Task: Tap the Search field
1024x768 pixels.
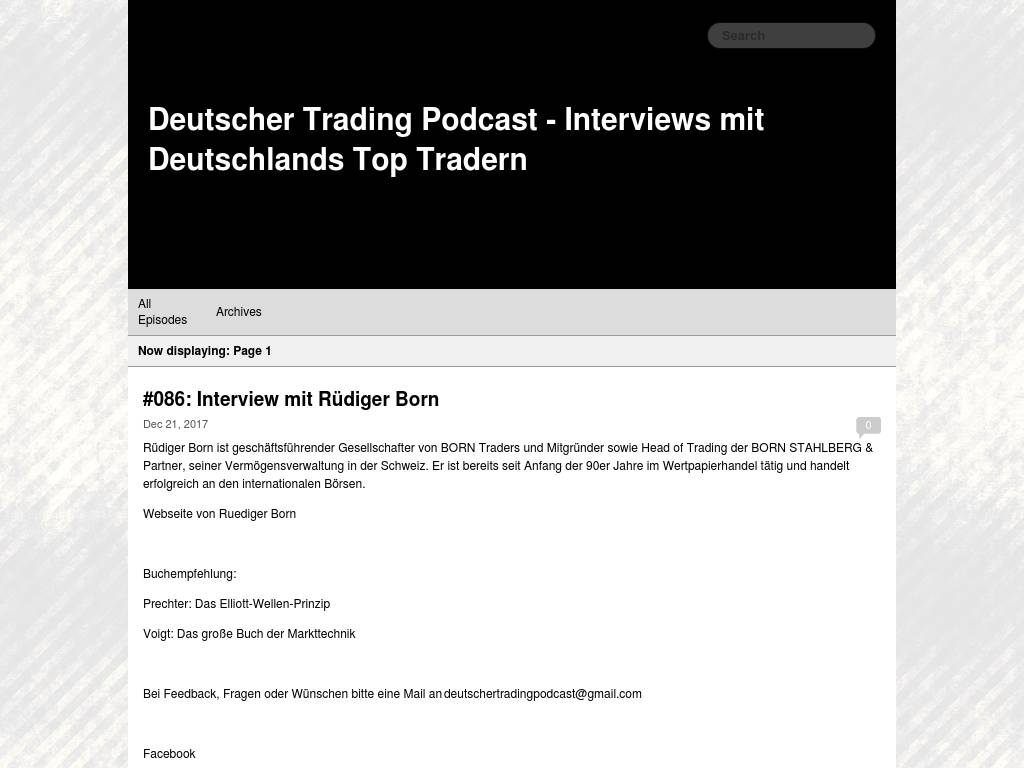Action: click(x=791, y=36)
